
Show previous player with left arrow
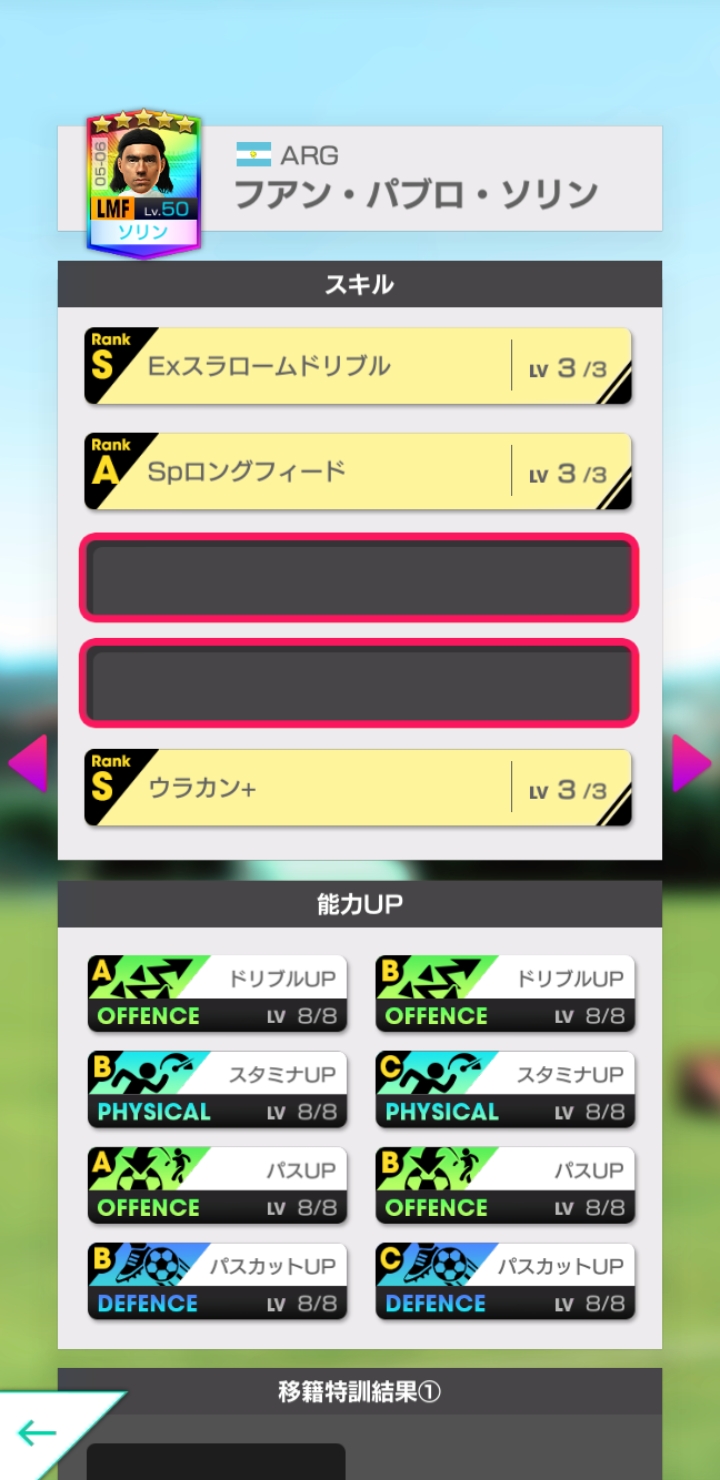(28, 763)
